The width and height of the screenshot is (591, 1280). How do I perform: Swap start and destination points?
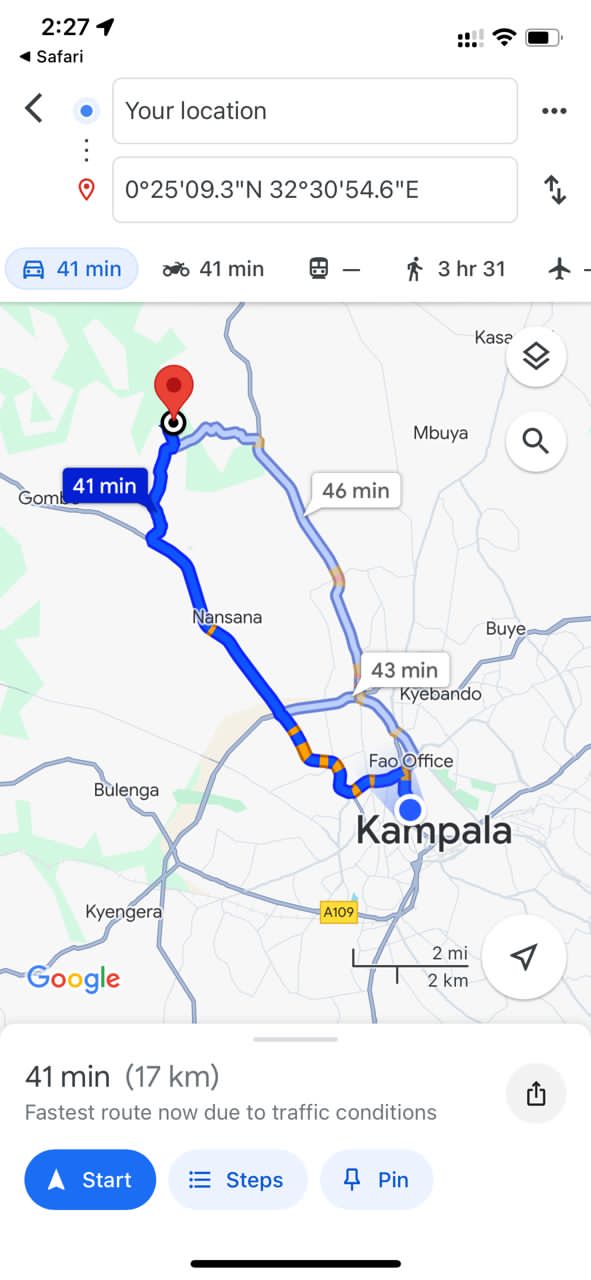[x=555, y=190]
